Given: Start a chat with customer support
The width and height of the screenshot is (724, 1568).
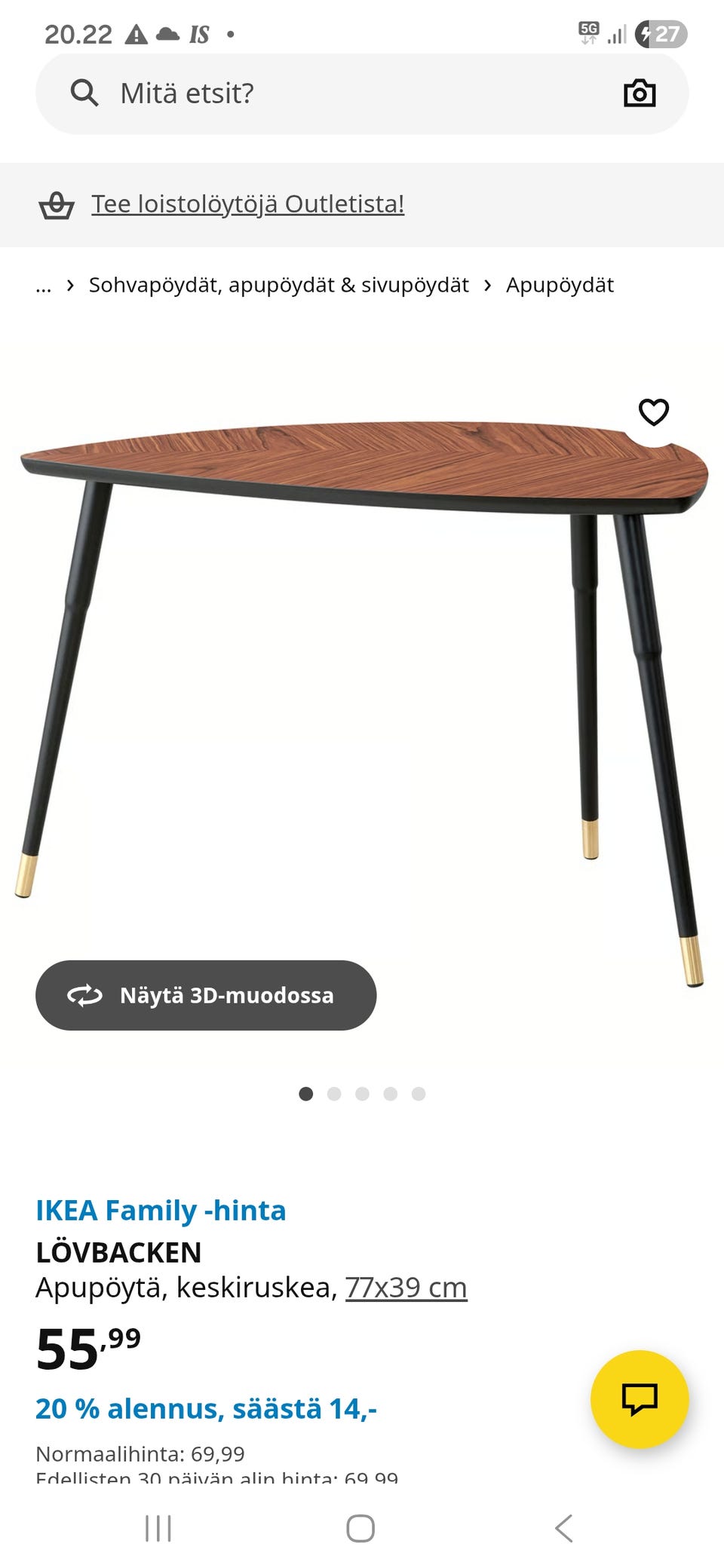Looking at the screenshot, I should click(639, 1399).
